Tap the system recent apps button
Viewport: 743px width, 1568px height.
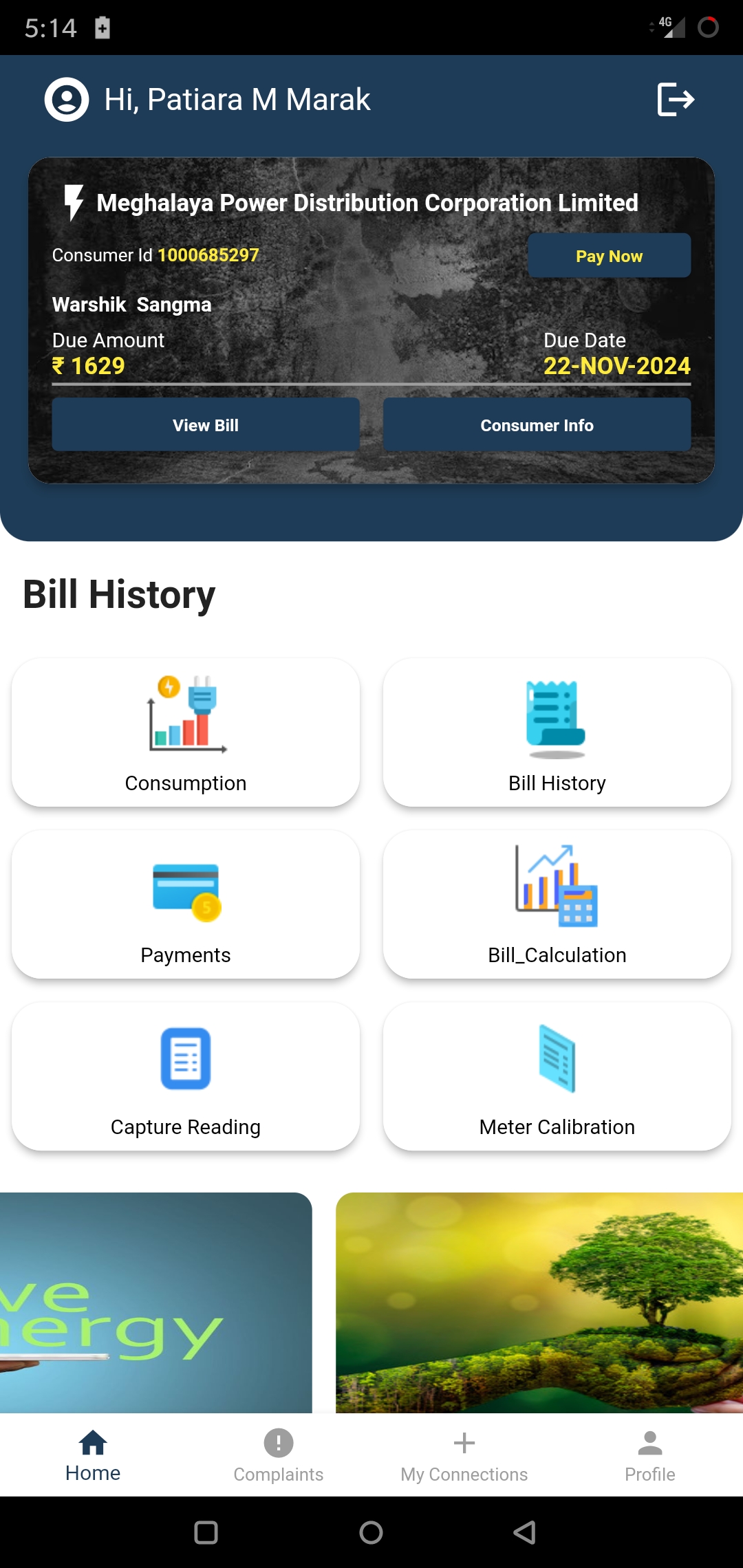point(206,1532)
